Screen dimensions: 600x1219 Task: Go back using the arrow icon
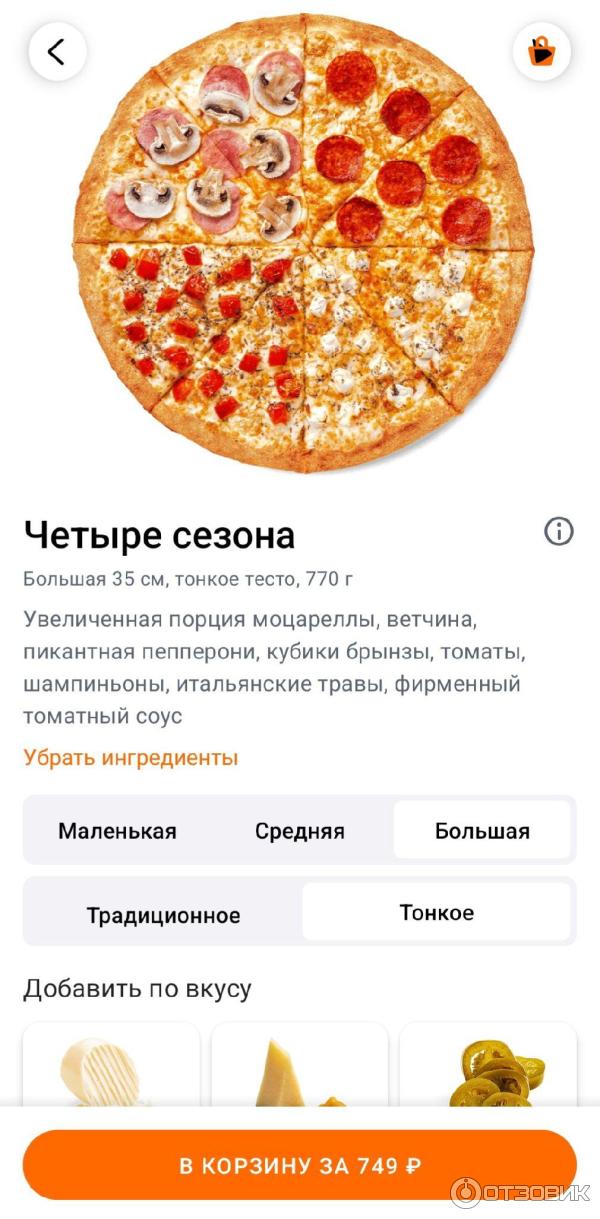(x=57, y=52)
